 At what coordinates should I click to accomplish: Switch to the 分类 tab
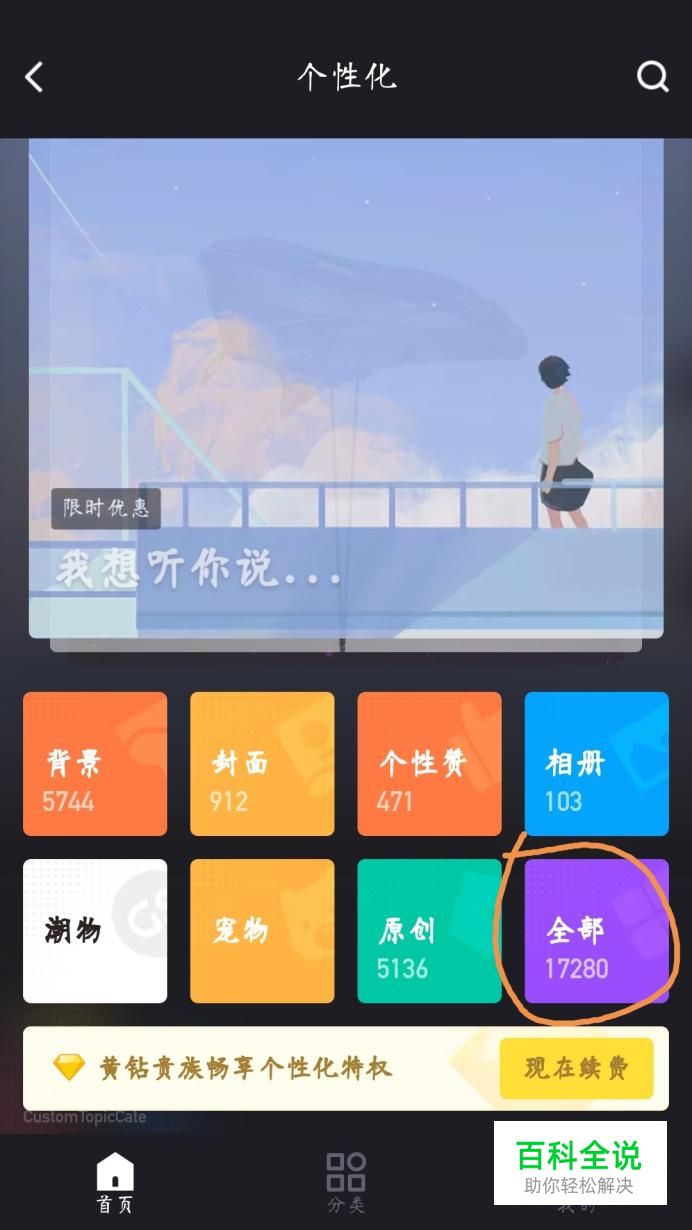346,1182
